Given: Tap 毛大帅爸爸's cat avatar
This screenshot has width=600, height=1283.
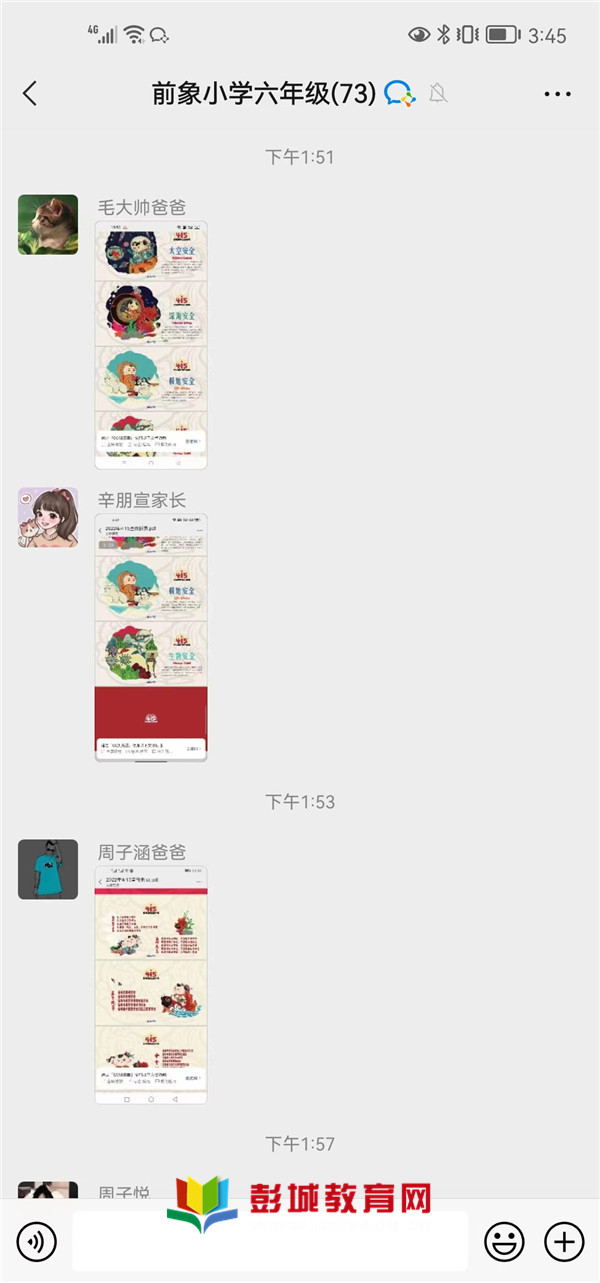Looking at the screenshot, I should [48, 224].
